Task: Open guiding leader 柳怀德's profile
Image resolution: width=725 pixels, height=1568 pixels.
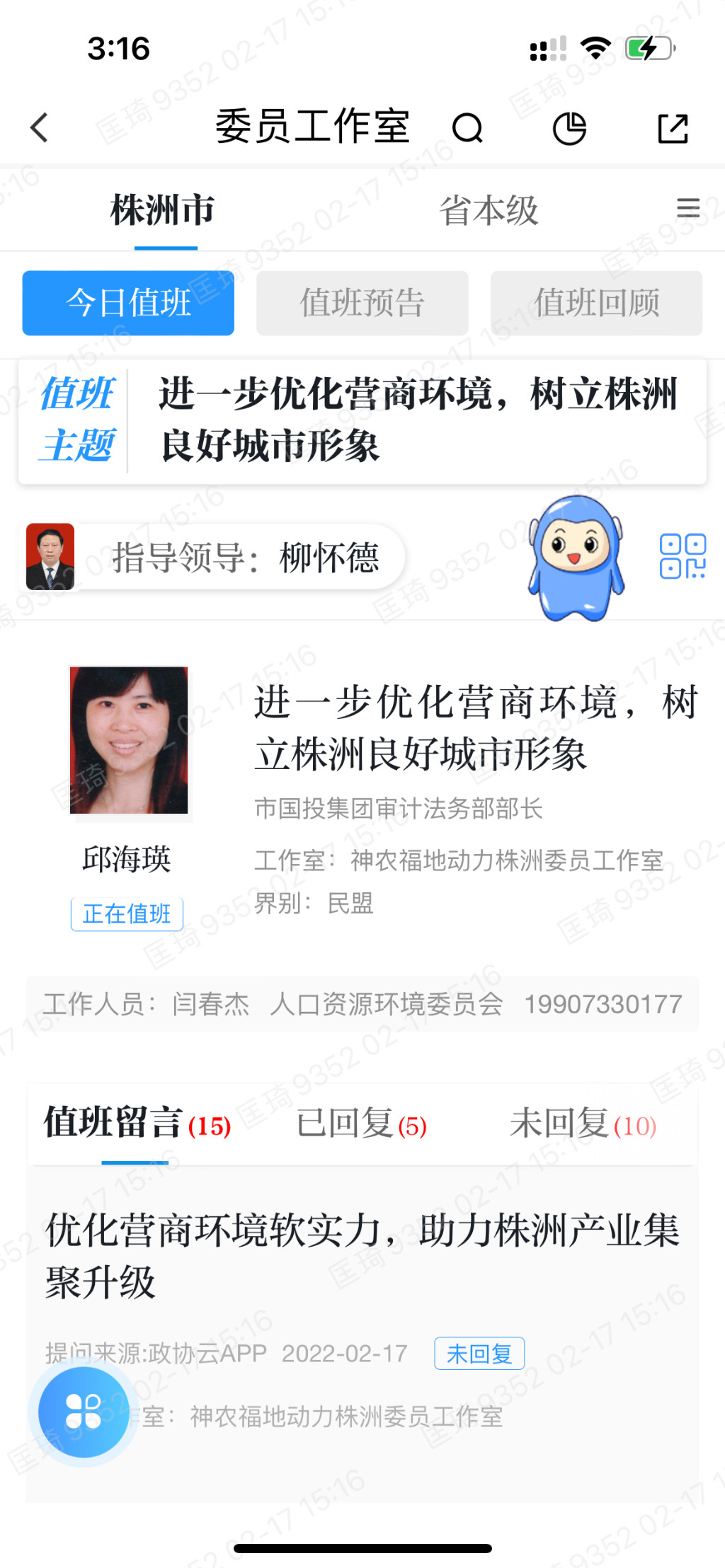Action: pos(212,558)
